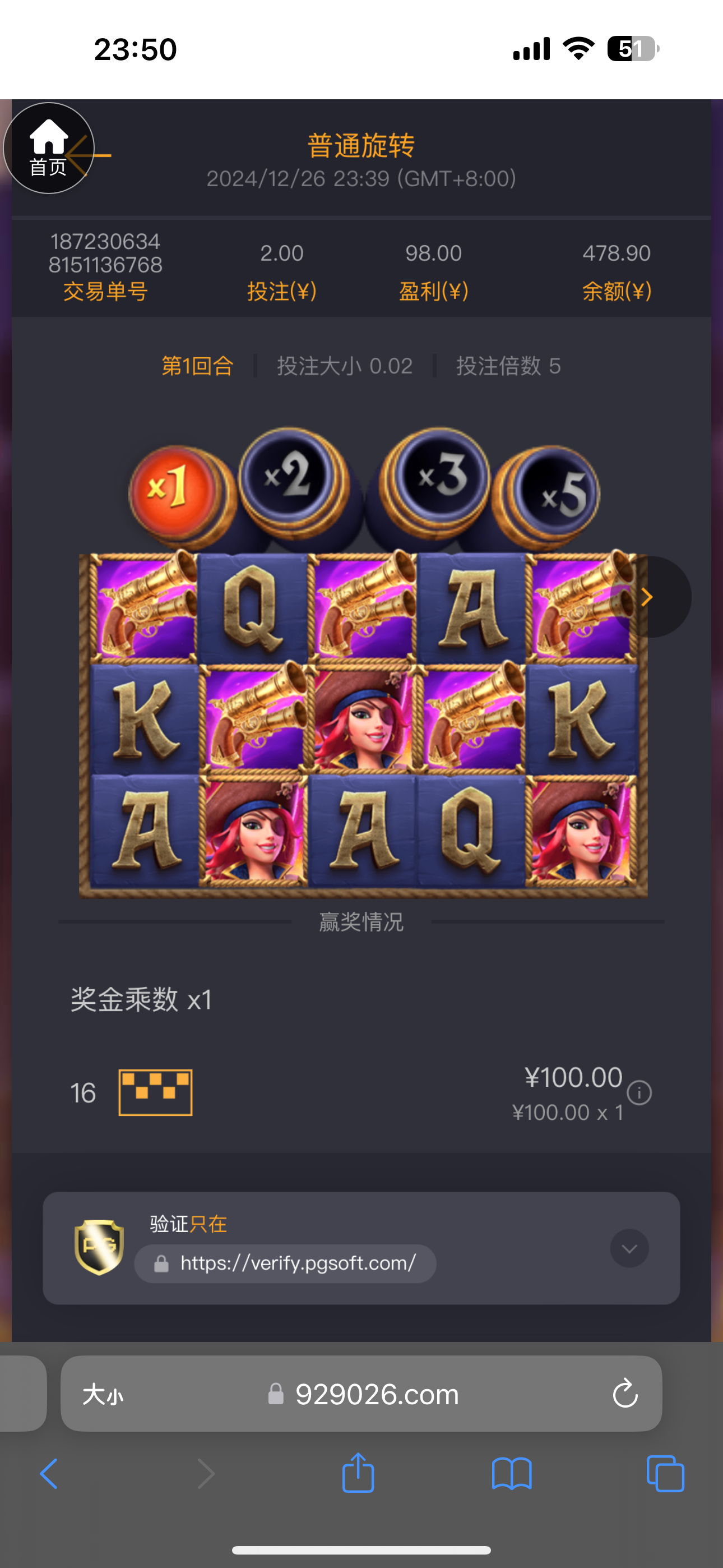This screenshot has width=723, height=1568.
Task: Open Safari bookmarks
Action: click(x=511, y=1474)
